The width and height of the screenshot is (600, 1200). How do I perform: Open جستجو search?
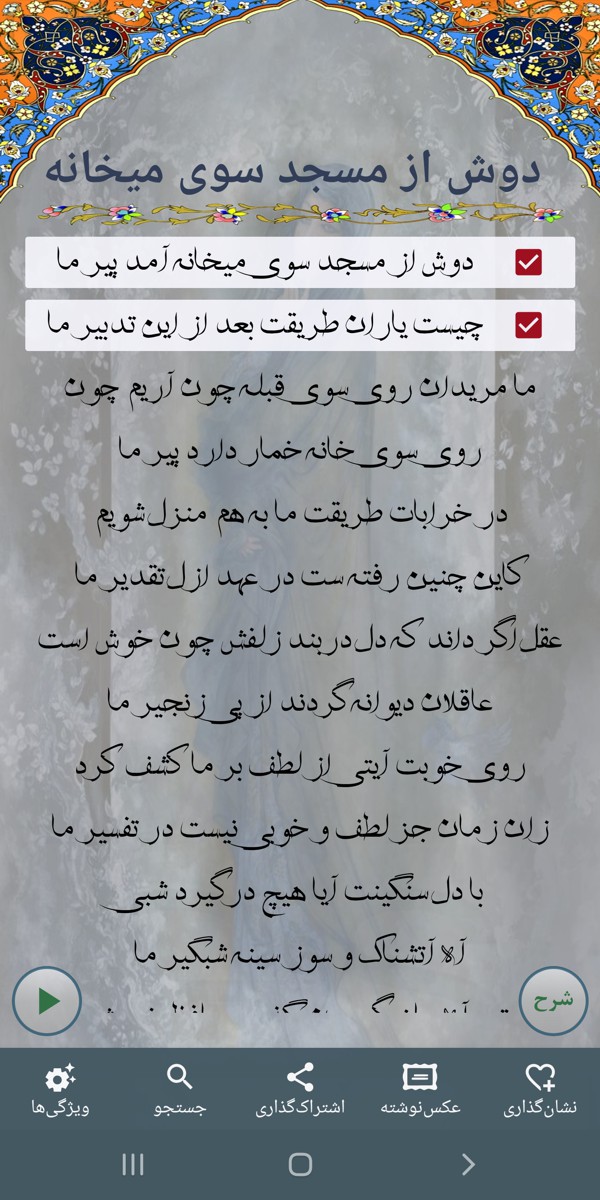click(180, 1089)
